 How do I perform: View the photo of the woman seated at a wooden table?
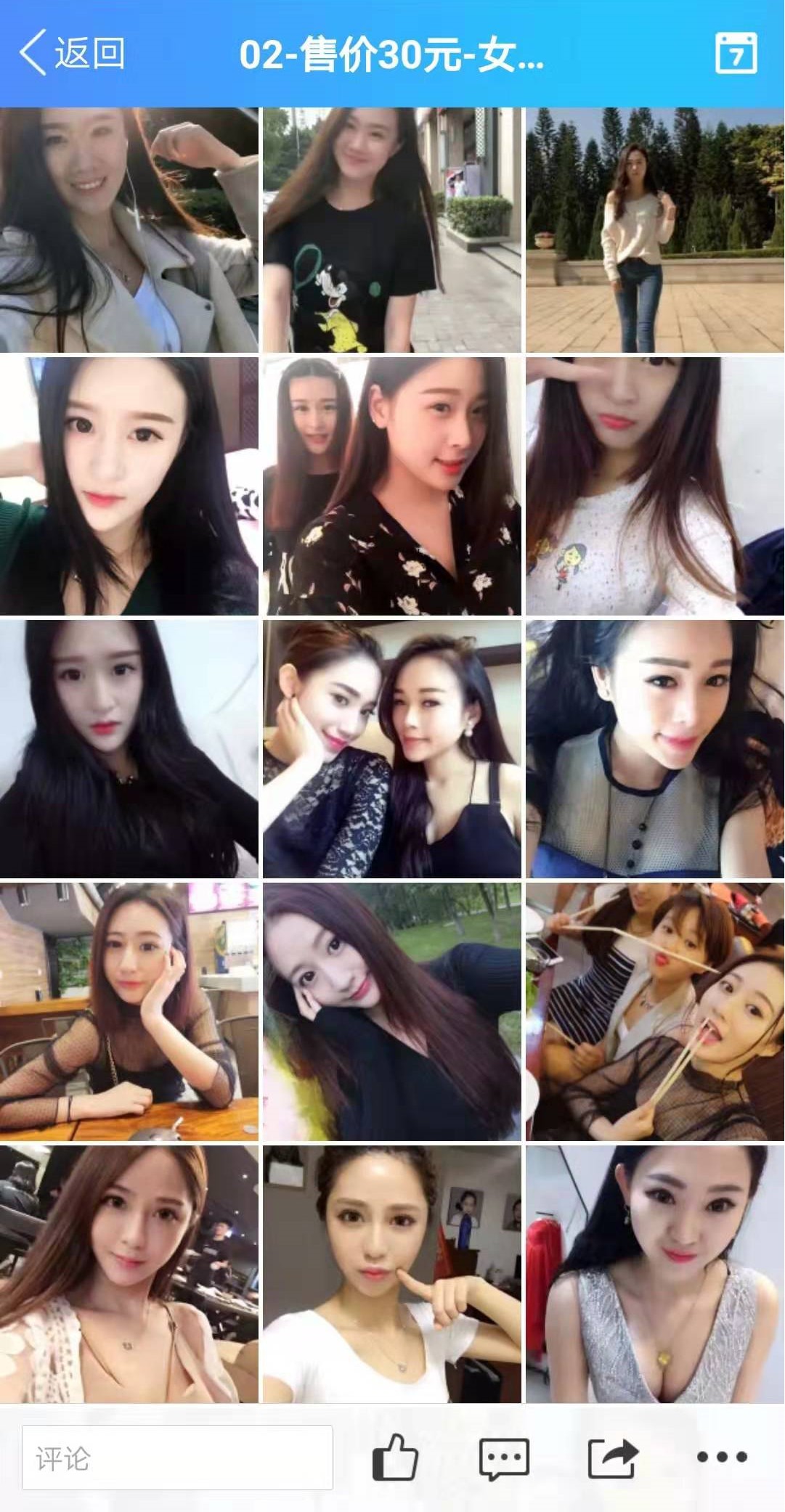tap(129, 1012)
